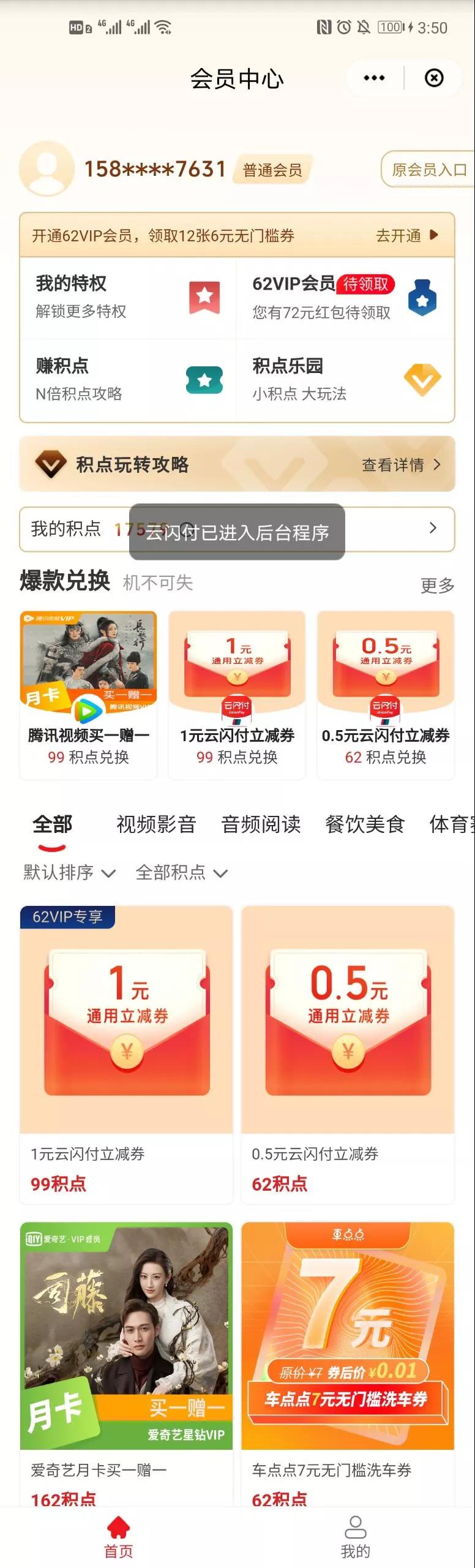
Task: Expand the 默认排序 sort dropdown
Action: [69, 872]
